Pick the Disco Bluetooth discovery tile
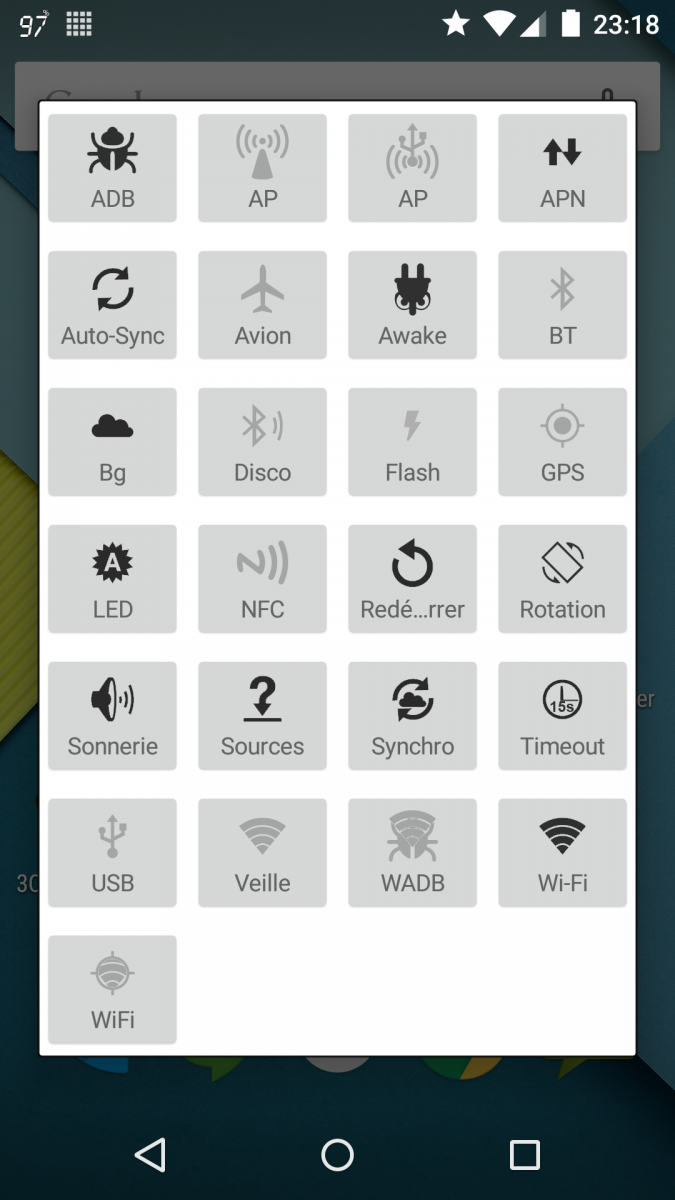Screen dimensions: 675x1200 [x=262, y=442]
